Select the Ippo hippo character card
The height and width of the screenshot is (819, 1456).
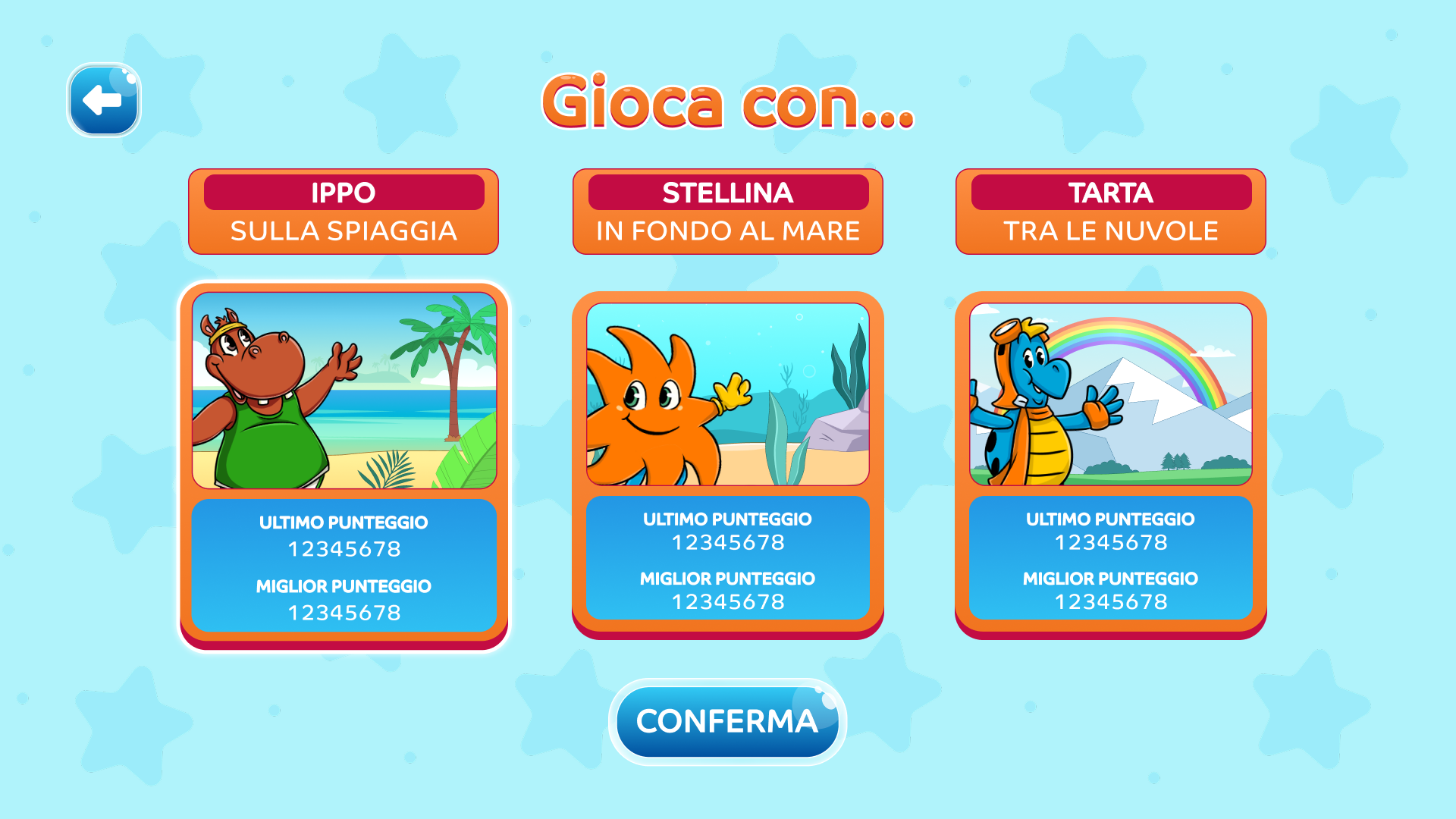click(x=344, y=391)
